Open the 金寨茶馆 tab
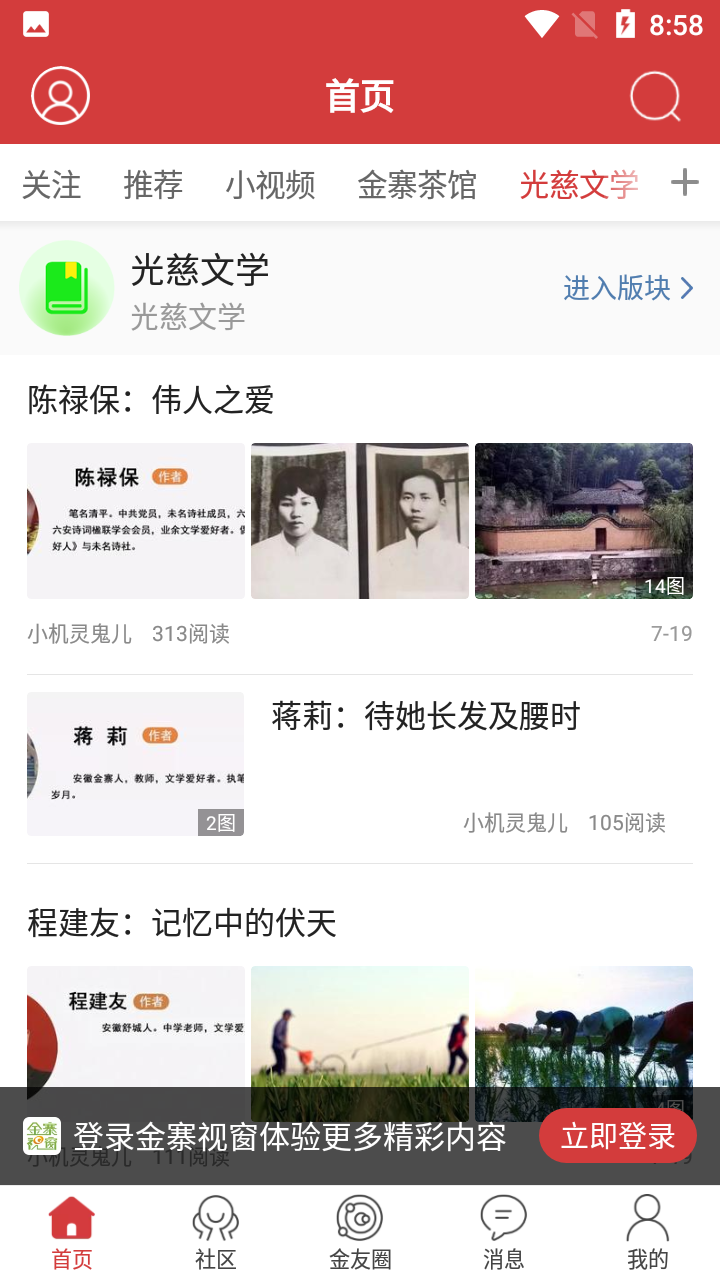The width and height of the screenshot is (720, 1280). coord(417,185)
